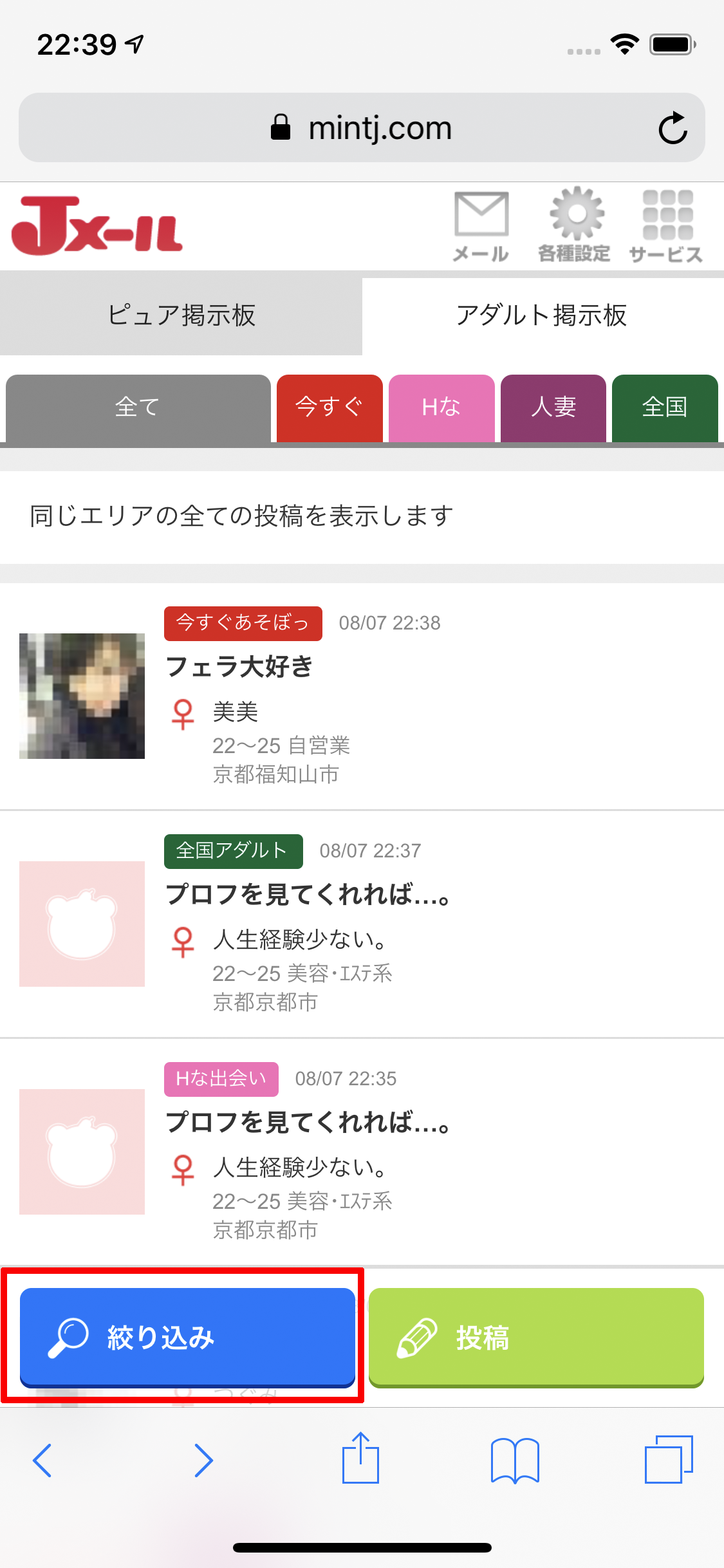The height and width of the screenshot is (1568, 724).
Task: Open 各種設定 settings gear
Action: (x=575, y=227)
